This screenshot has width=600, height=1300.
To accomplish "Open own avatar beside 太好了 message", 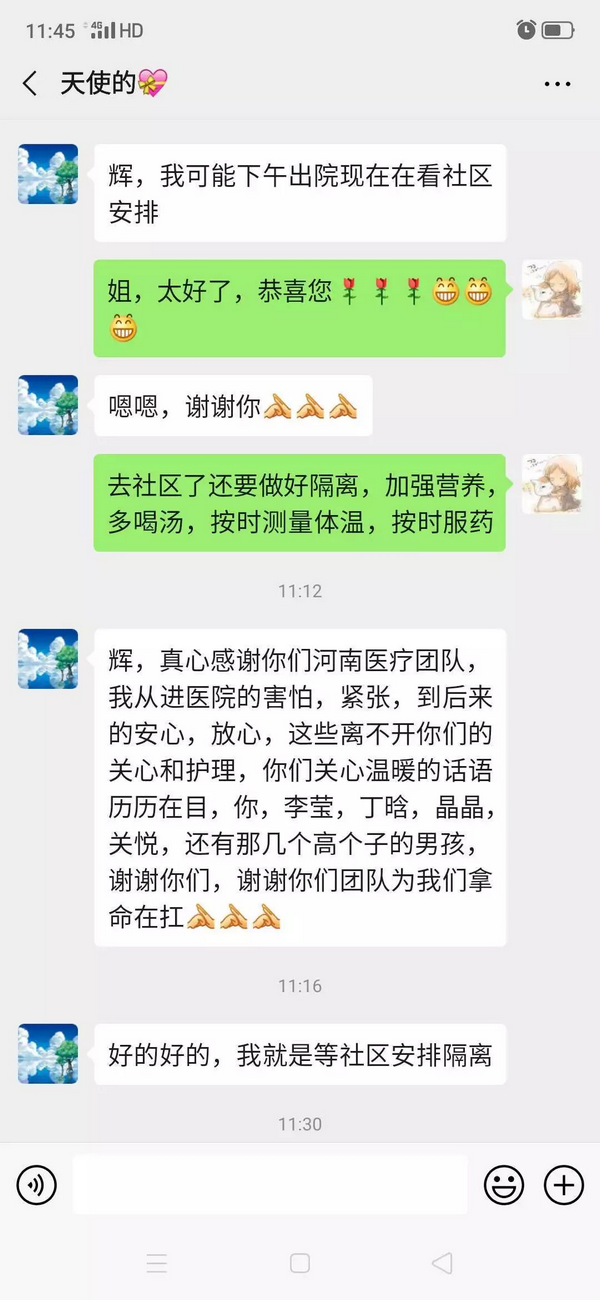I will (551, 290).
